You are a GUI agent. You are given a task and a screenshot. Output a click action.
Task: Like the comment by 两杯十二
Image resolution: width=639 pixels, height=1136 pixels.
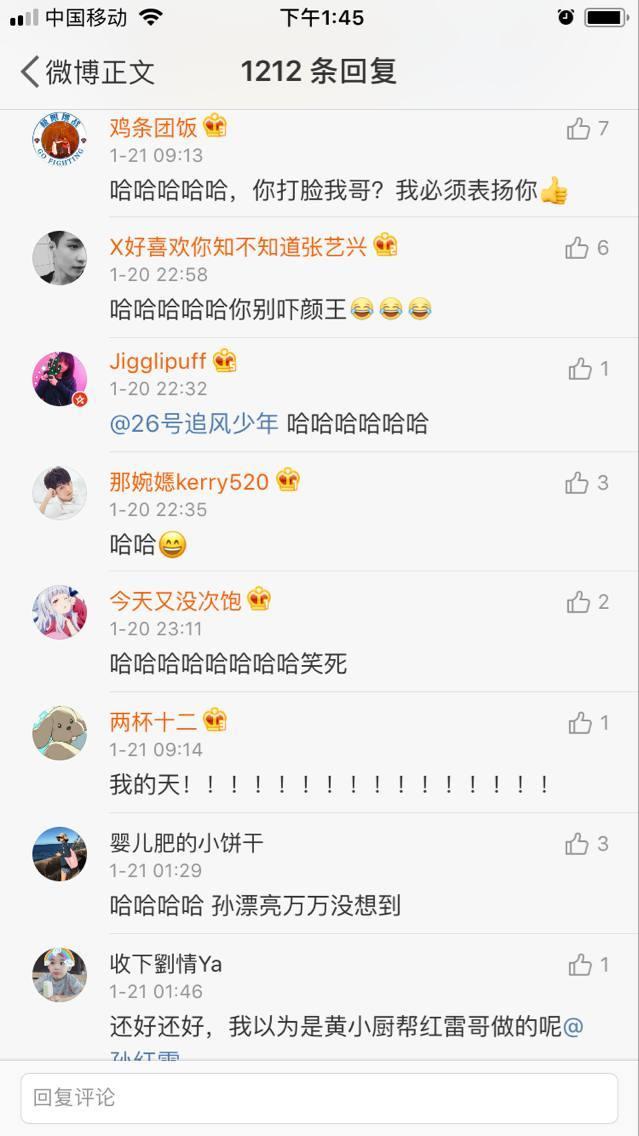(x=580, y=723)
